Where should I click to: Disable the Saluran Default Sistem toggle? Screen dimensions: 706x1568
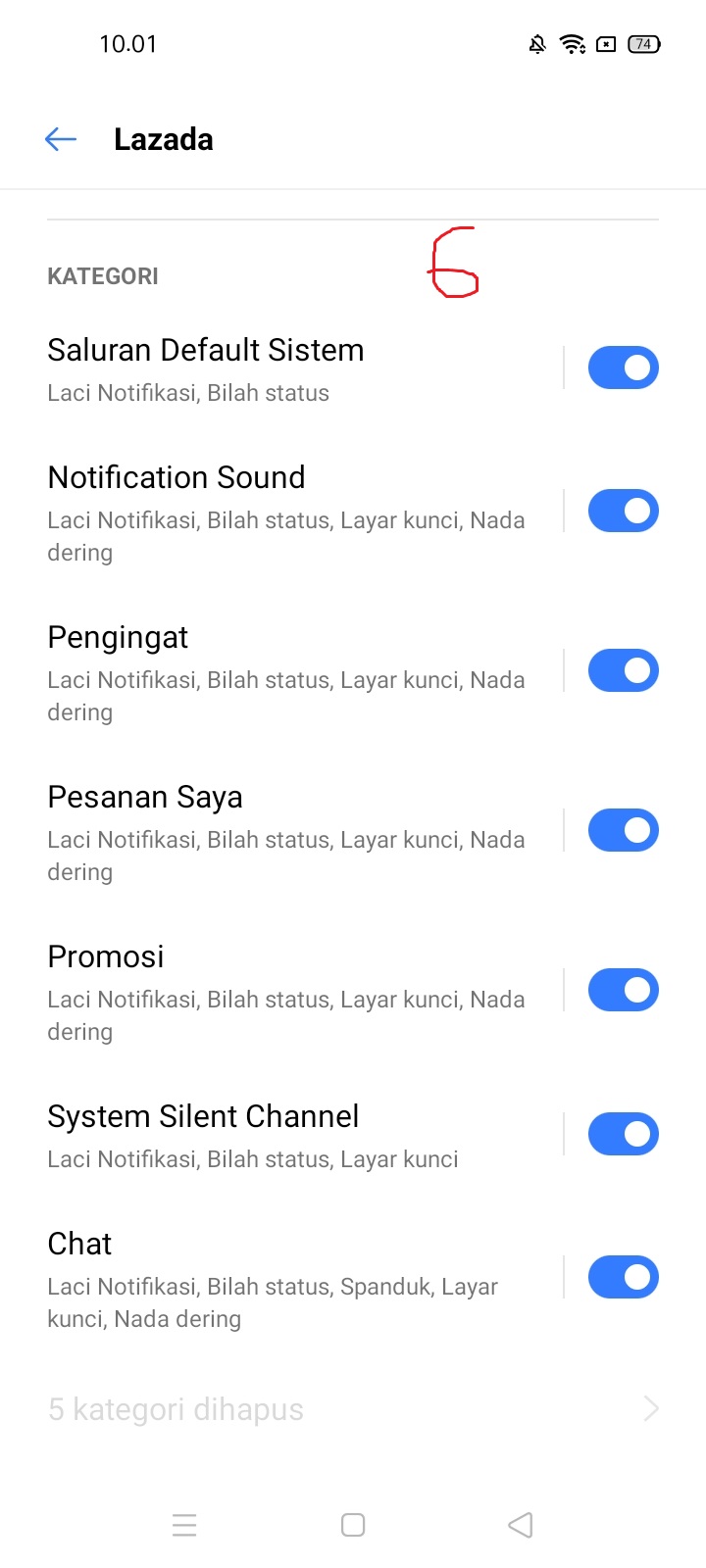click(x=623, y=367)
